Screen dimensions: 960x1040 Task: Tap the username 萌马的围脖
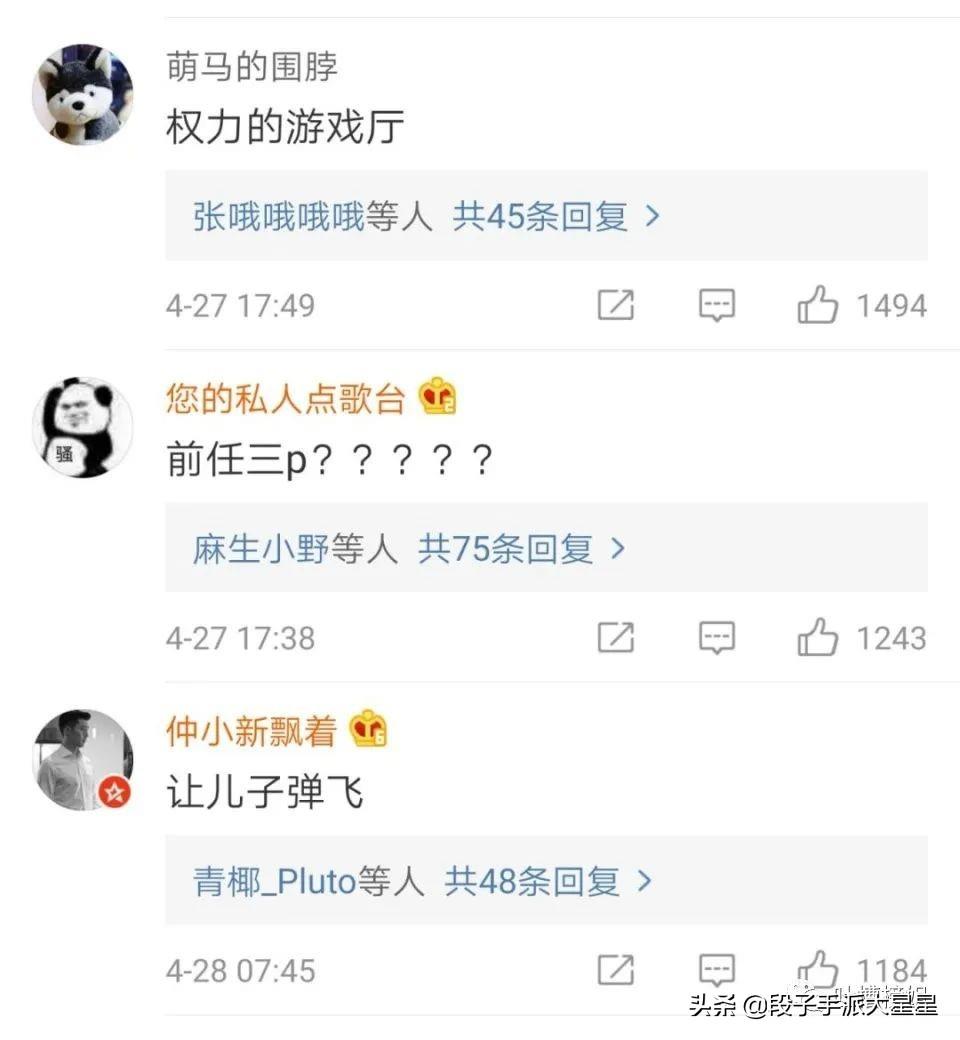tap(251, 67)
